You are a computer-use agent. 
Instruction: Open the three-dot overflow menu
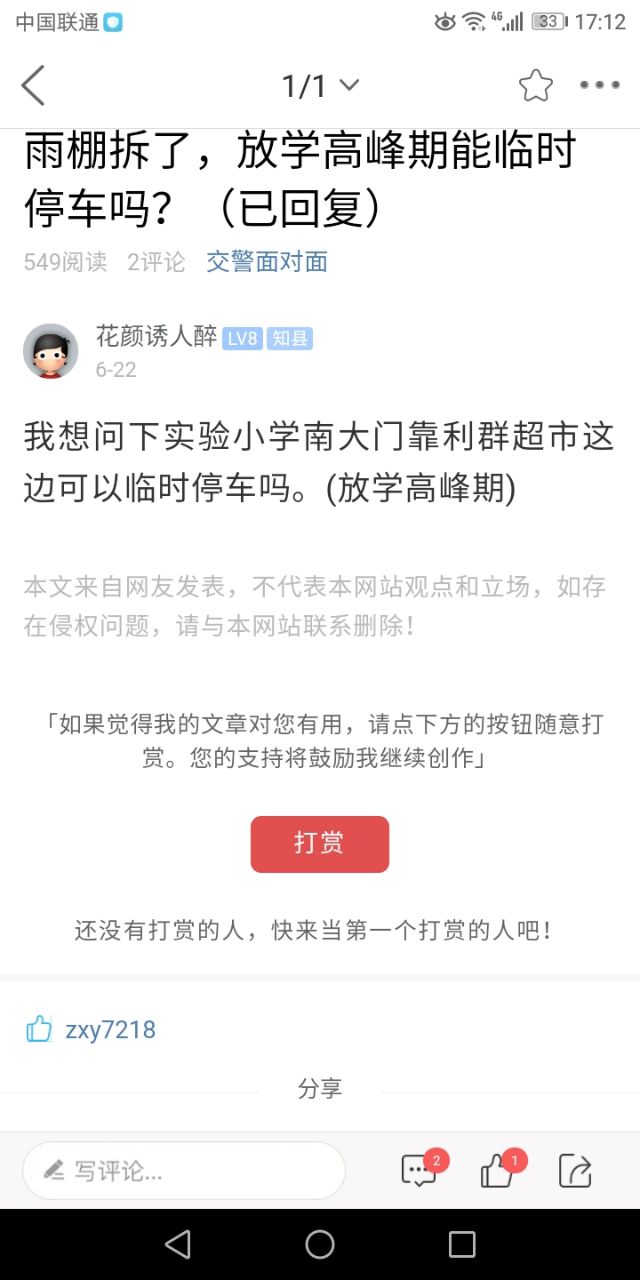coord(600,86)
